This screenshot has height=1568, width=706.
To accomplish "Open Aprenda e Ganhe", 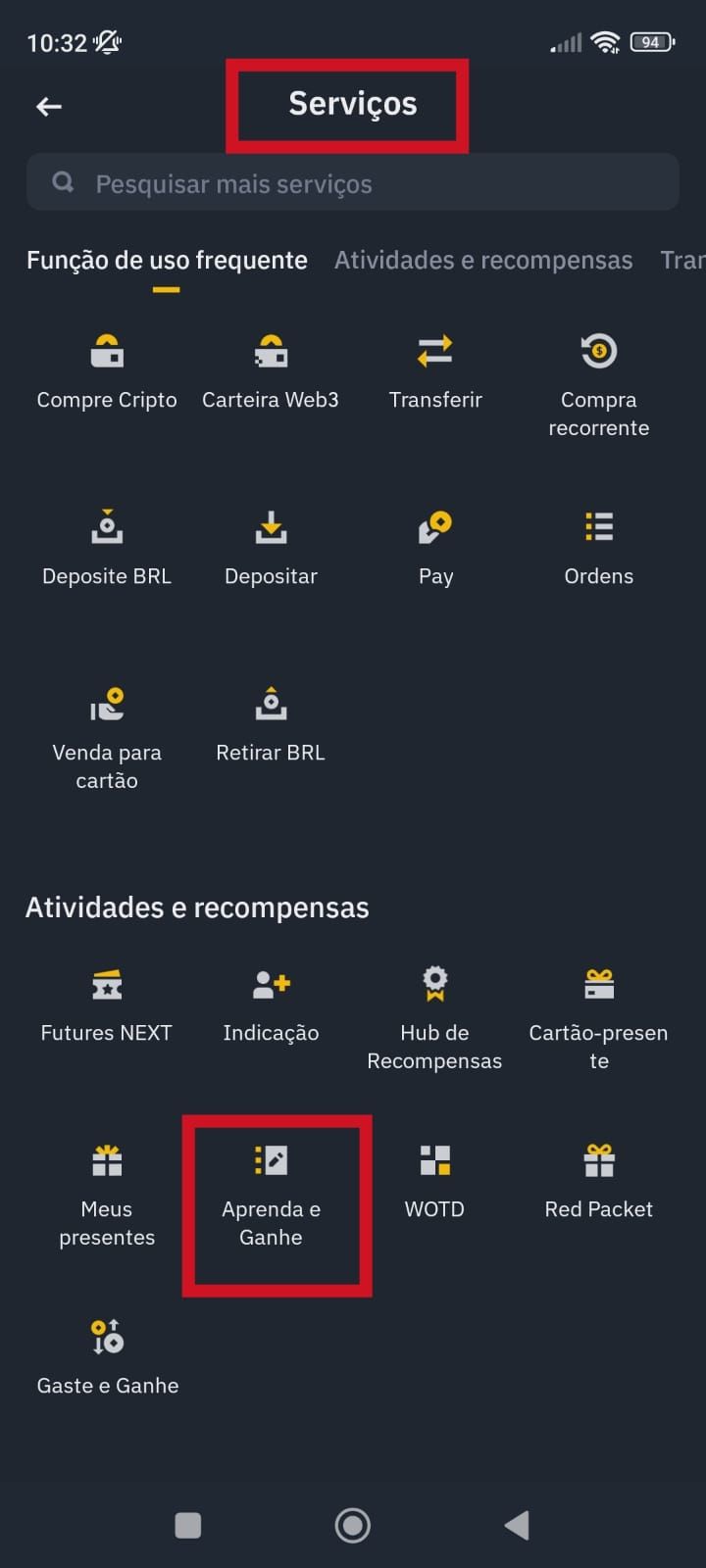I will coord(271,1194).
